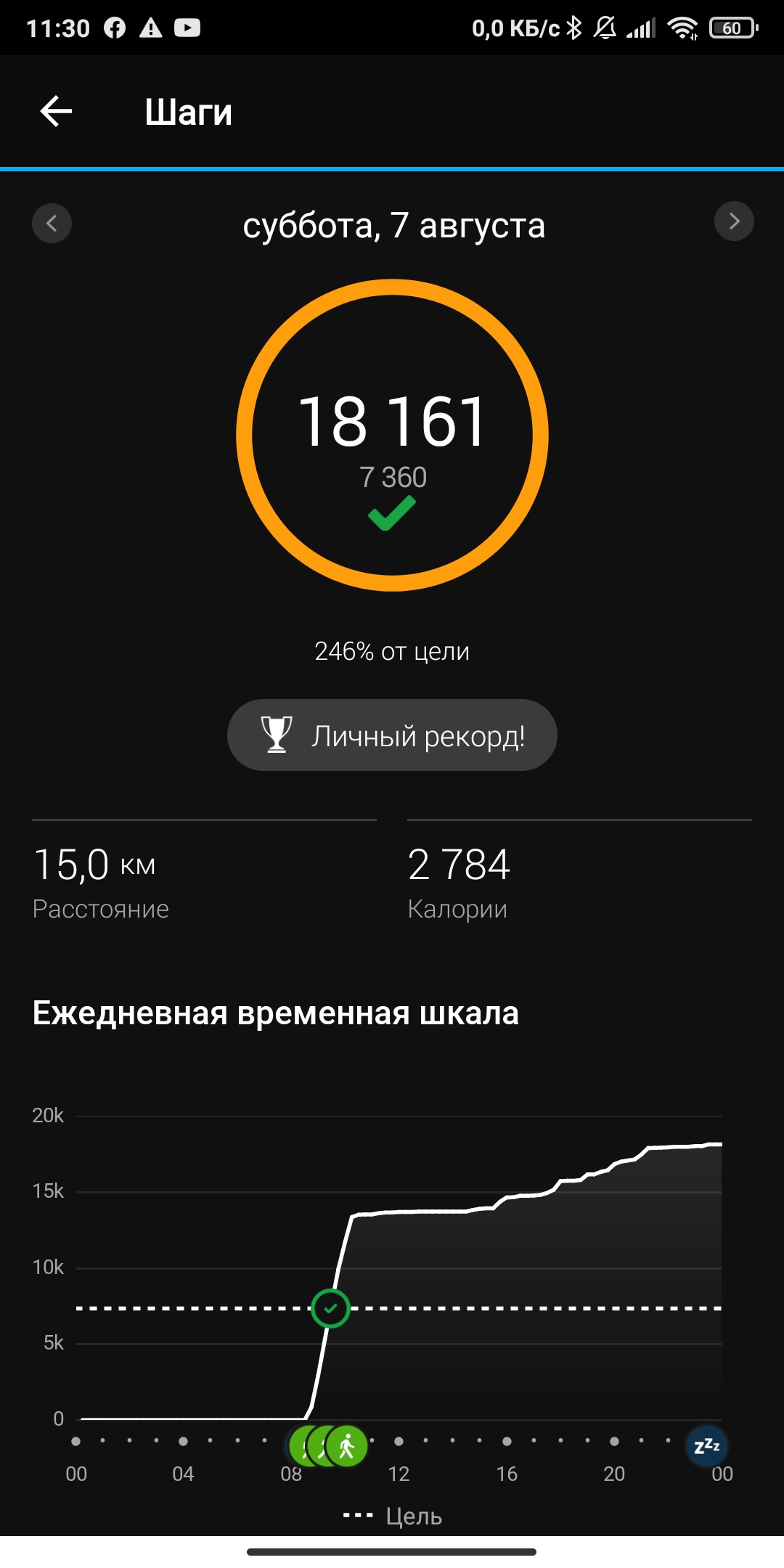Go to the next day
This screenshot has height=1568, width=784.
[734, 221]
